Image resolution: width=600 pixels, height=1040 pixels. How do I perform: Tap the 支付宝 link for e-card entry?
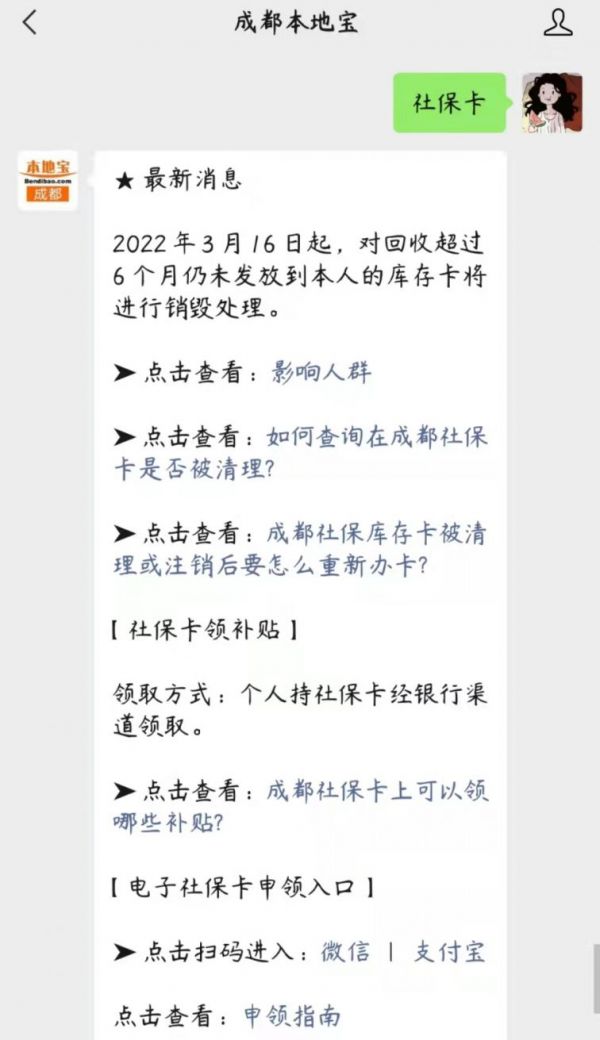pos(449,952)
